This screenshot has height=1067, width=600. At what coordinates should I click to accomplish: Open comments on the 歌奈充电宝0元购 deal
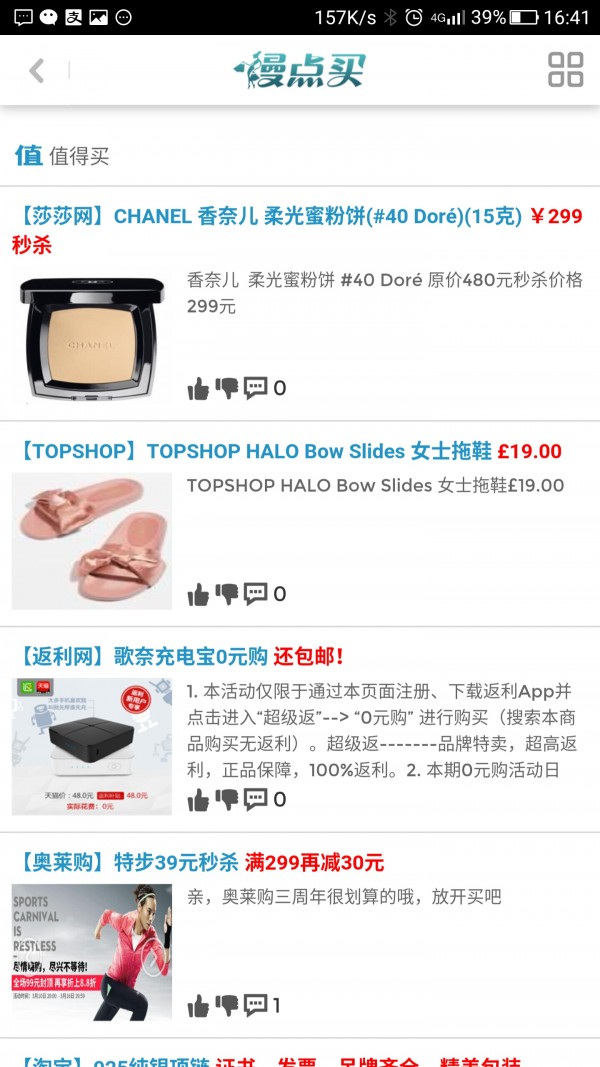click(x=256, y=799)
